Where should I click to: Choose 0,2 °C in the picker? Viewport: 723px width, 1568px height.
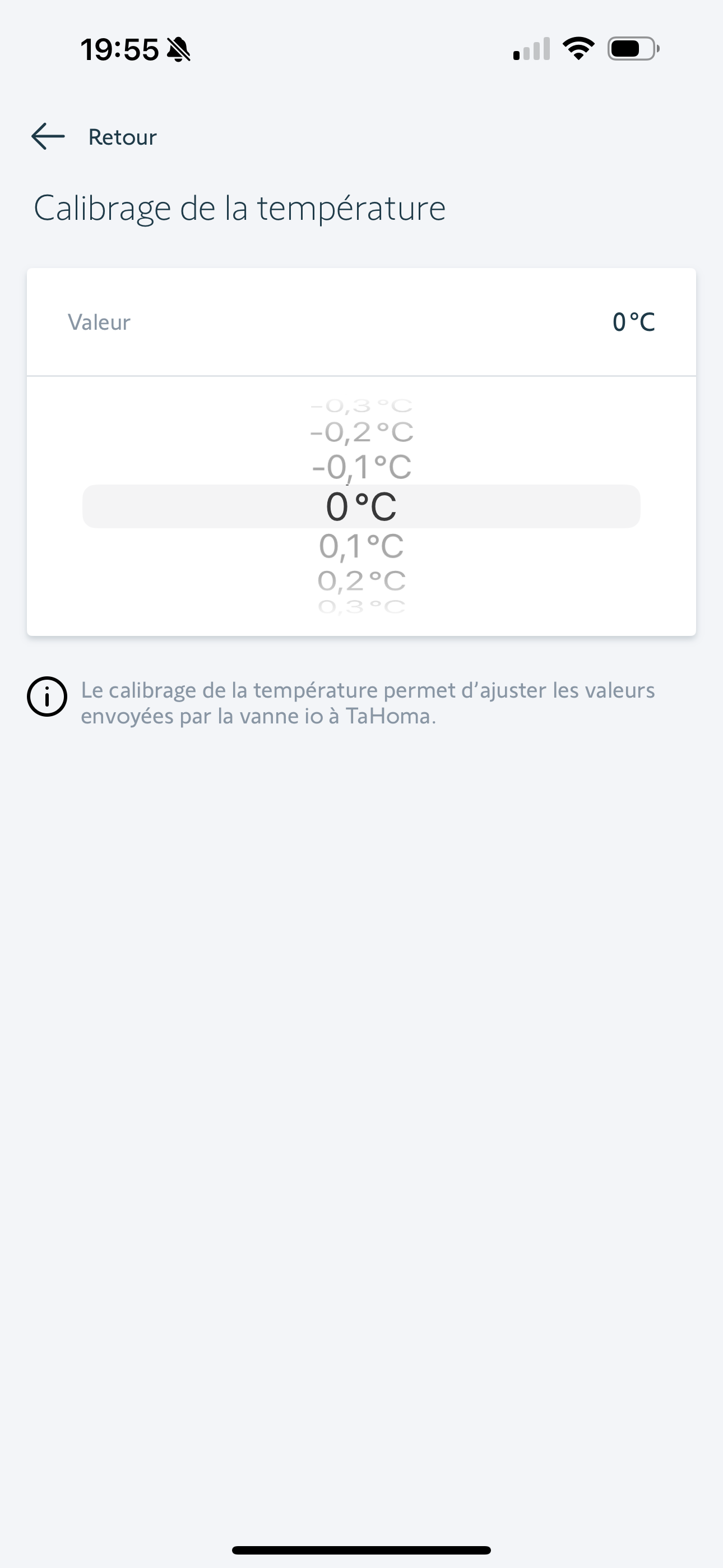coord(361,580)
